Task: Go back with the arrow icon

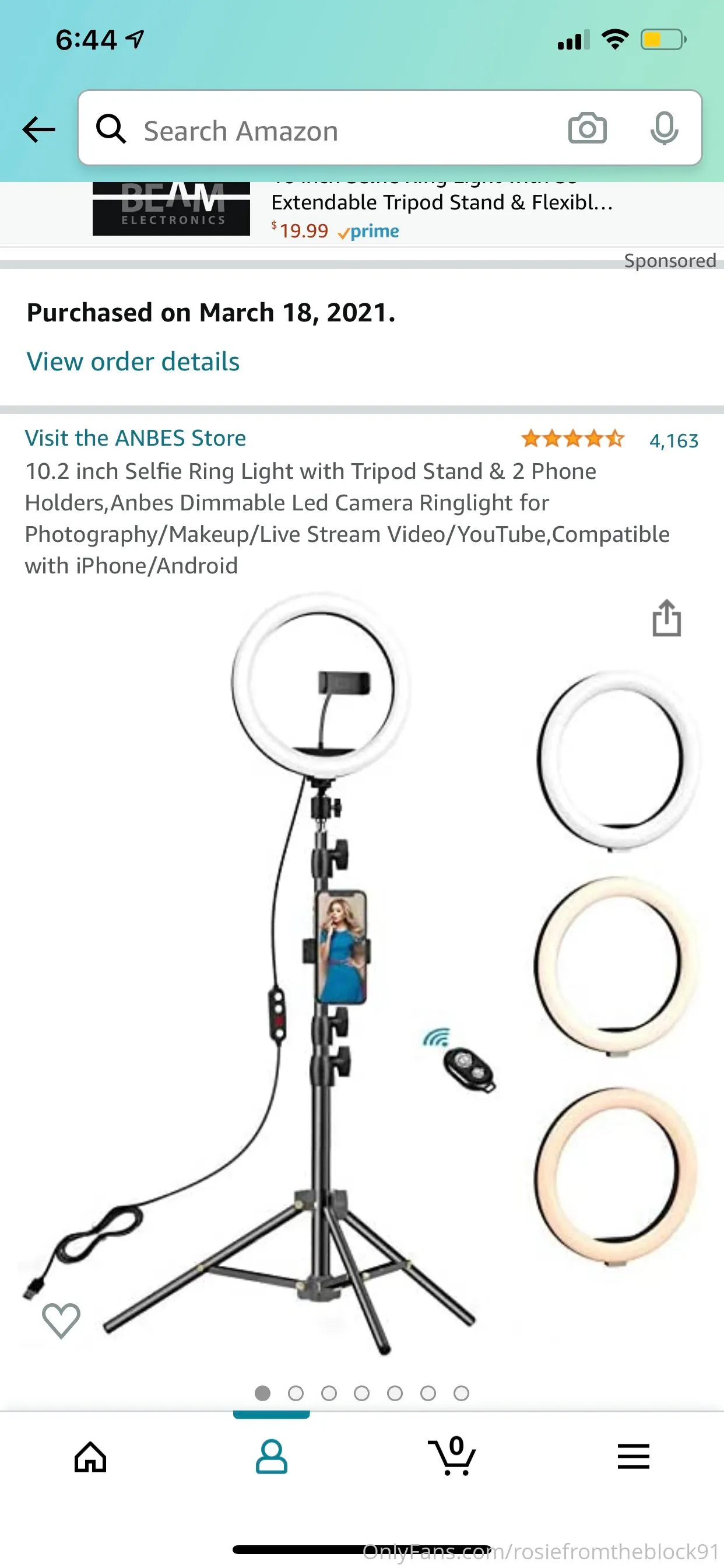Action: click(39, 129)
